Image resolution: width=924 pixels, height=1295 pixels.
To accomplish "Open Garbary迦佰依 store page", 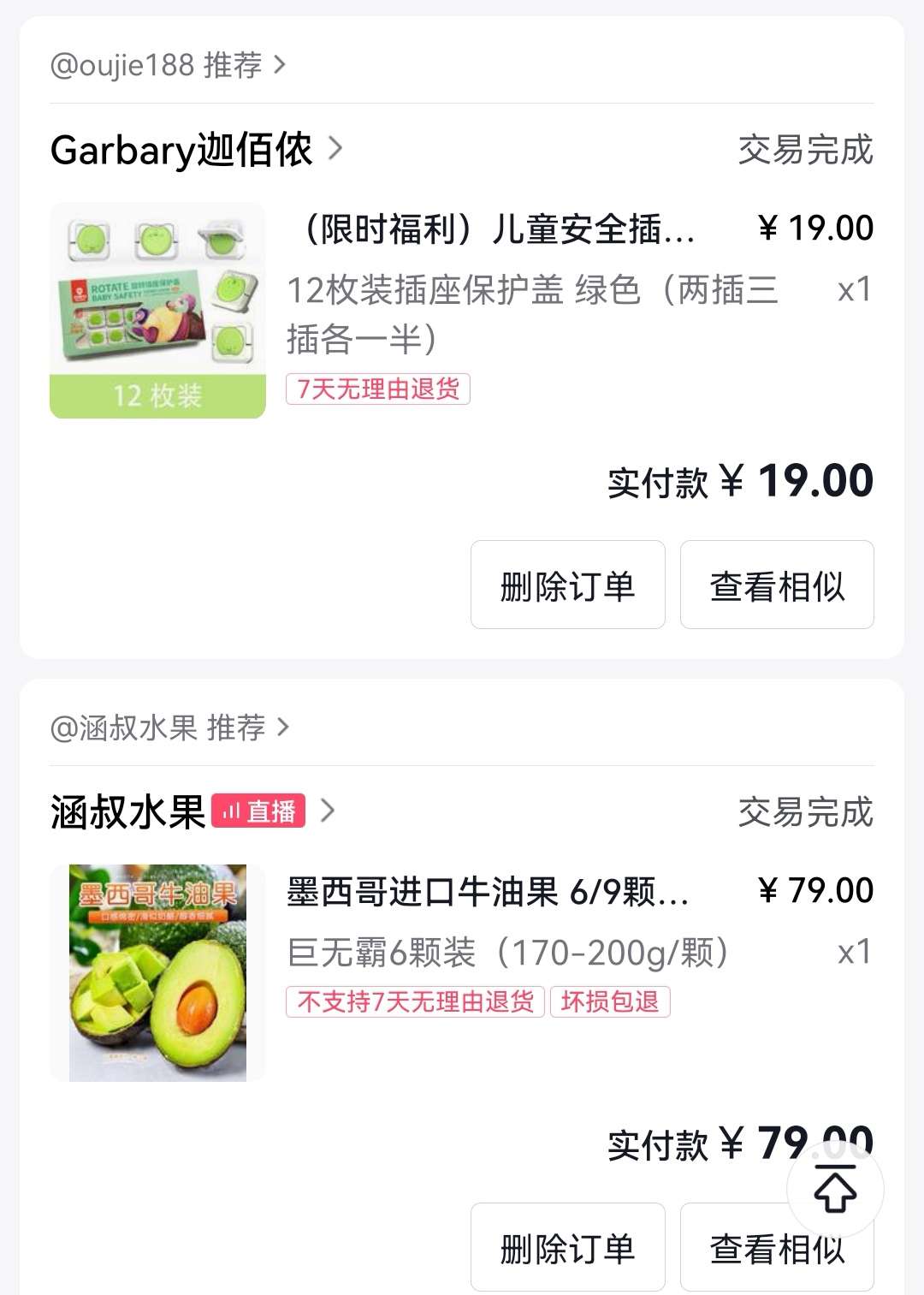I will [x=196, y=150].
